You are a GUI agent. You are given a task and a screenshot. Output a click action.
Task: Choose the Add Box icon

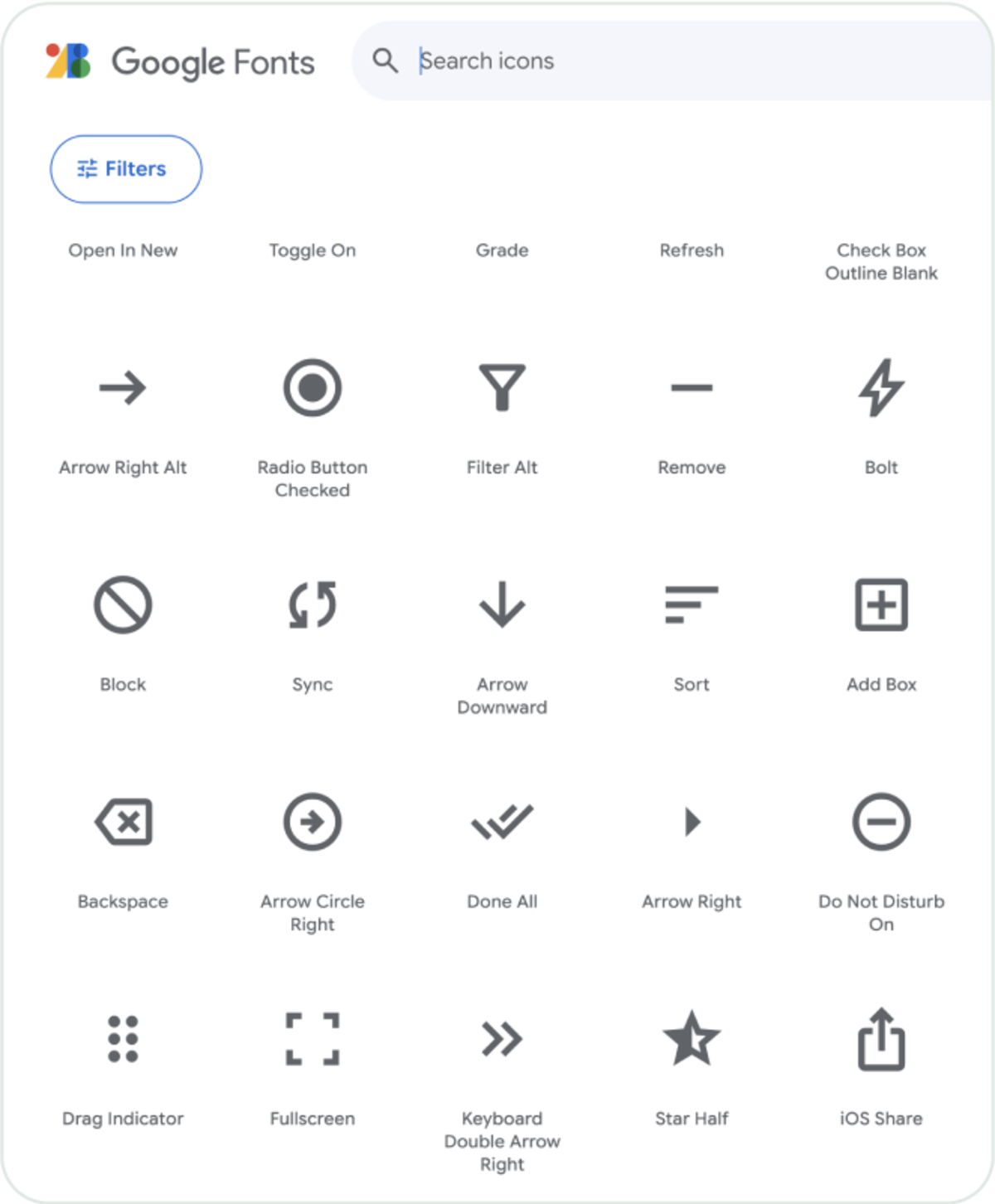(x=881, y=604)
